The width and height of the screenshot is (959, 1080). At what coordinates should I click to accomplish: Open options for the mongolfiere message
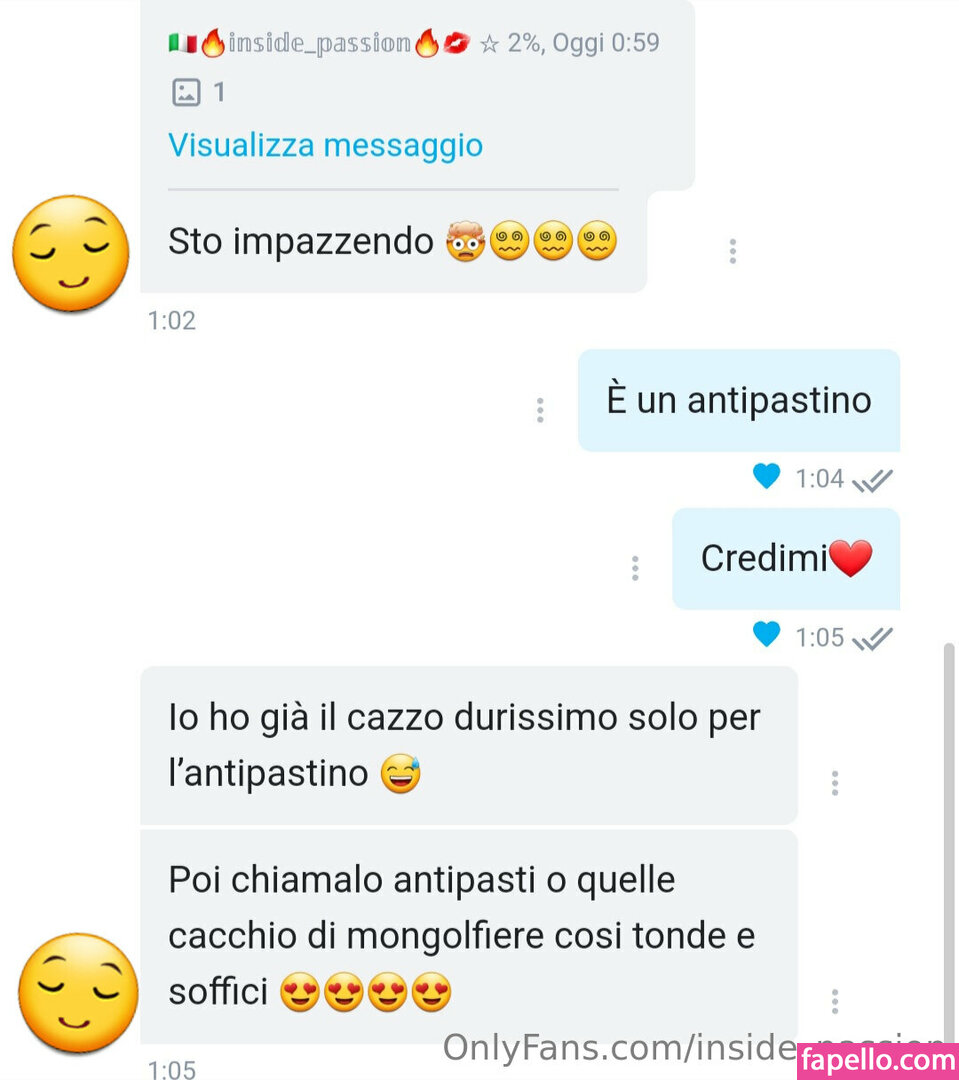[835, 1000]
